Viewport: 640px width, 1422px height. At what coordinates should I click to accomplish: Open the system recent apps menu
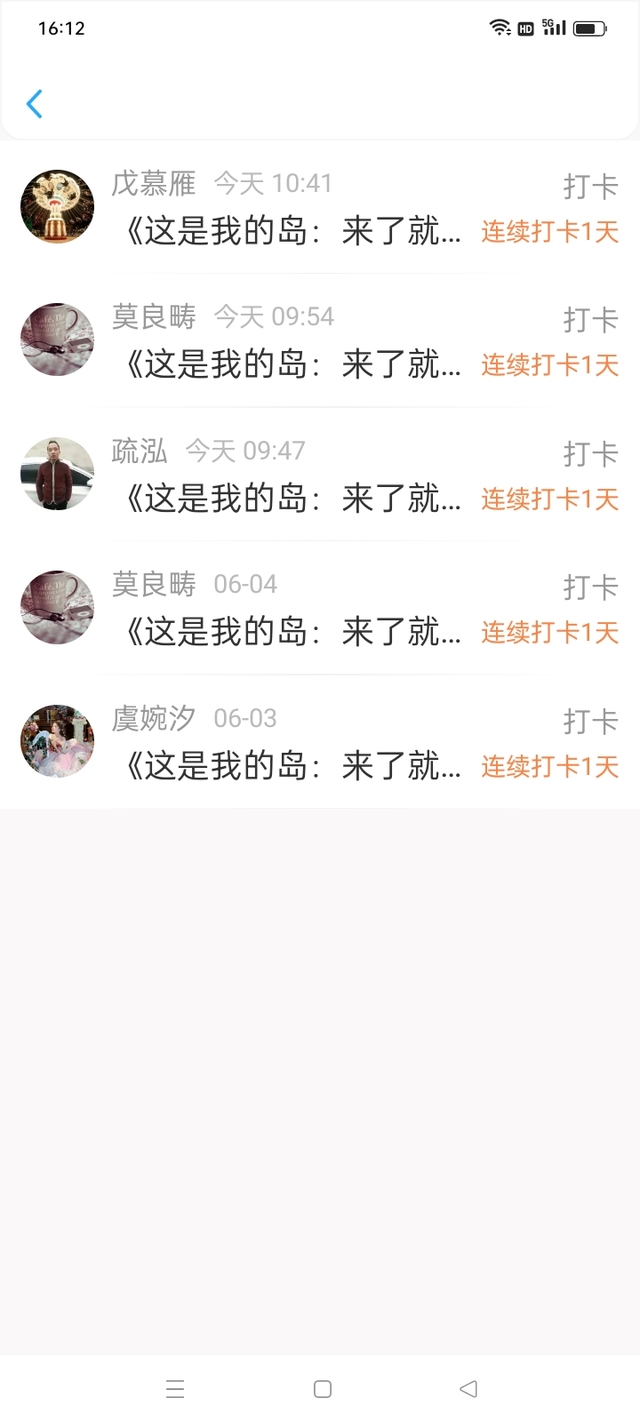click(x=175, y=1389)
